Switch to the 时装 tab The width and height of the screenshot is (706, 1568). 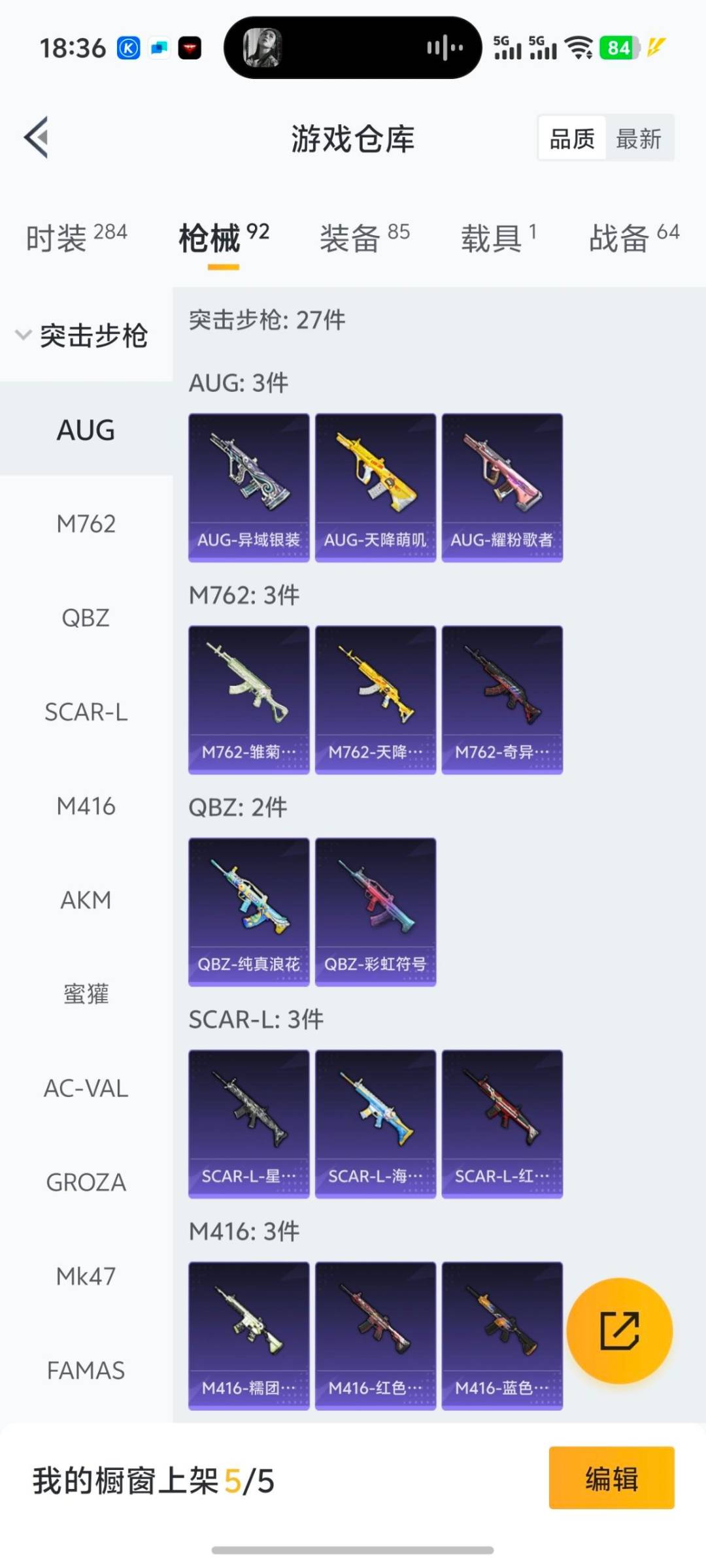point(76,238)
